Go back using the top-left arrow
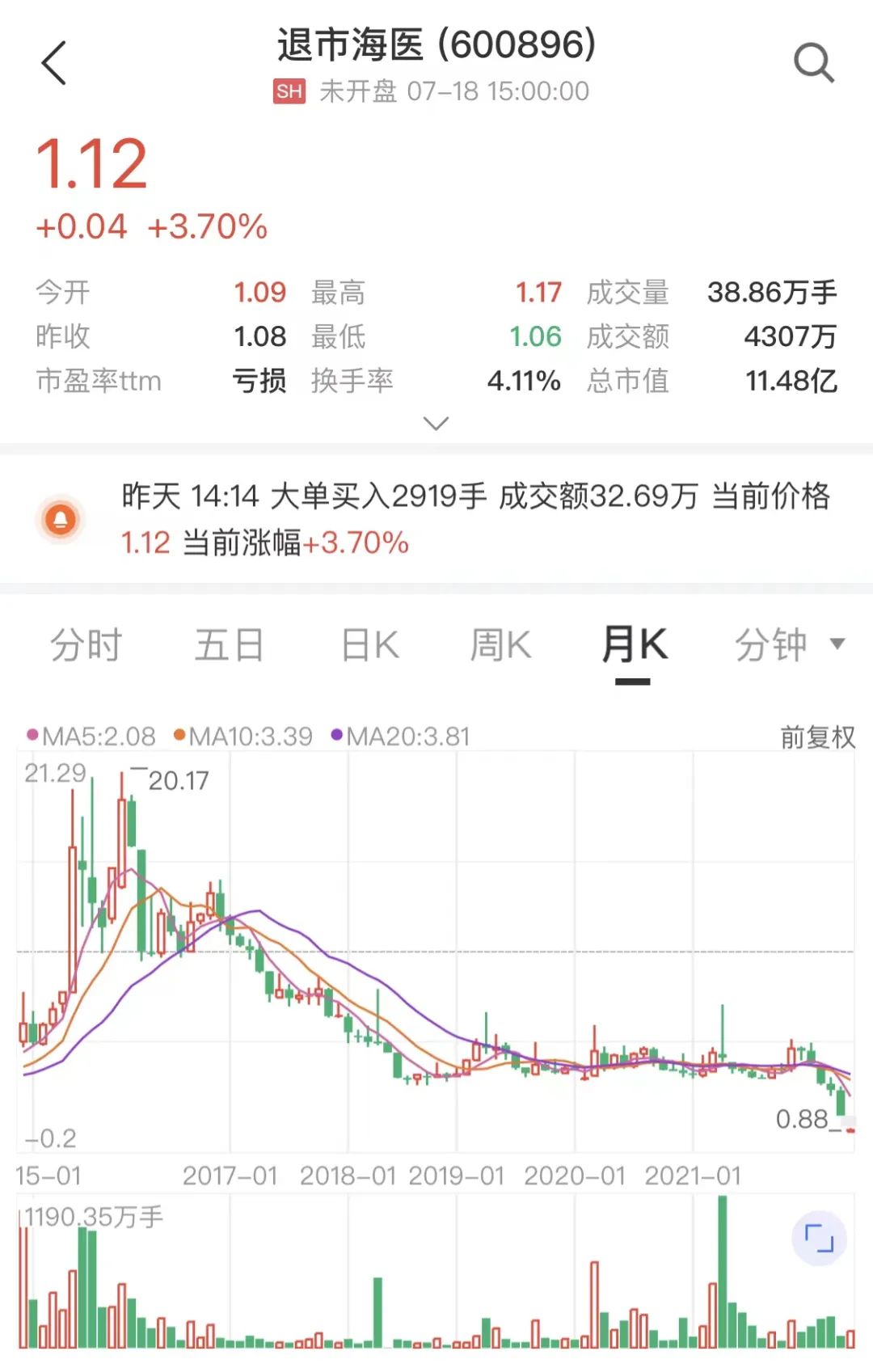Image resolution: width=873 pixels, height=1372 pixels. tap(54, 63)
